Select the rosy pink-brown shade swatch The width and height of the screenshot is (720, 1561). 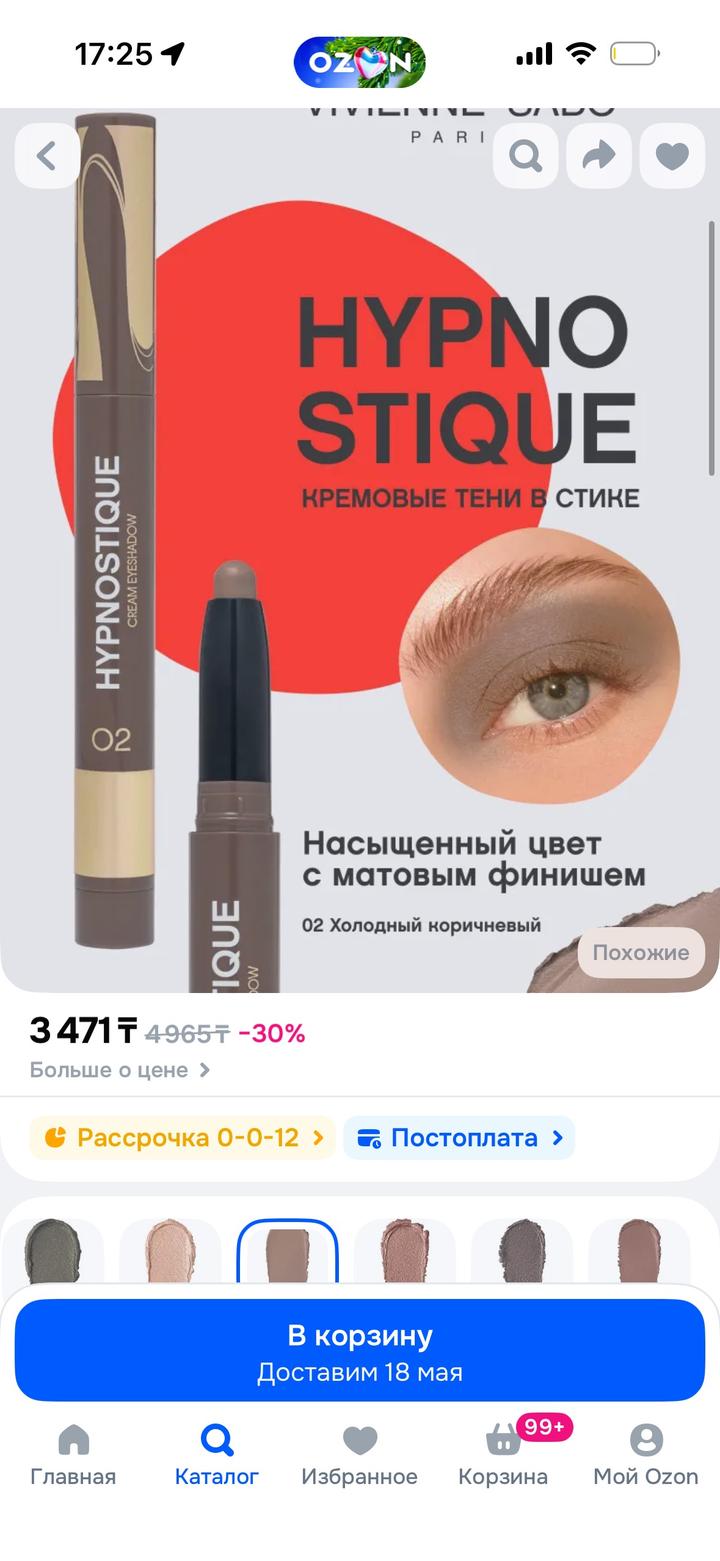point(404,1250)
